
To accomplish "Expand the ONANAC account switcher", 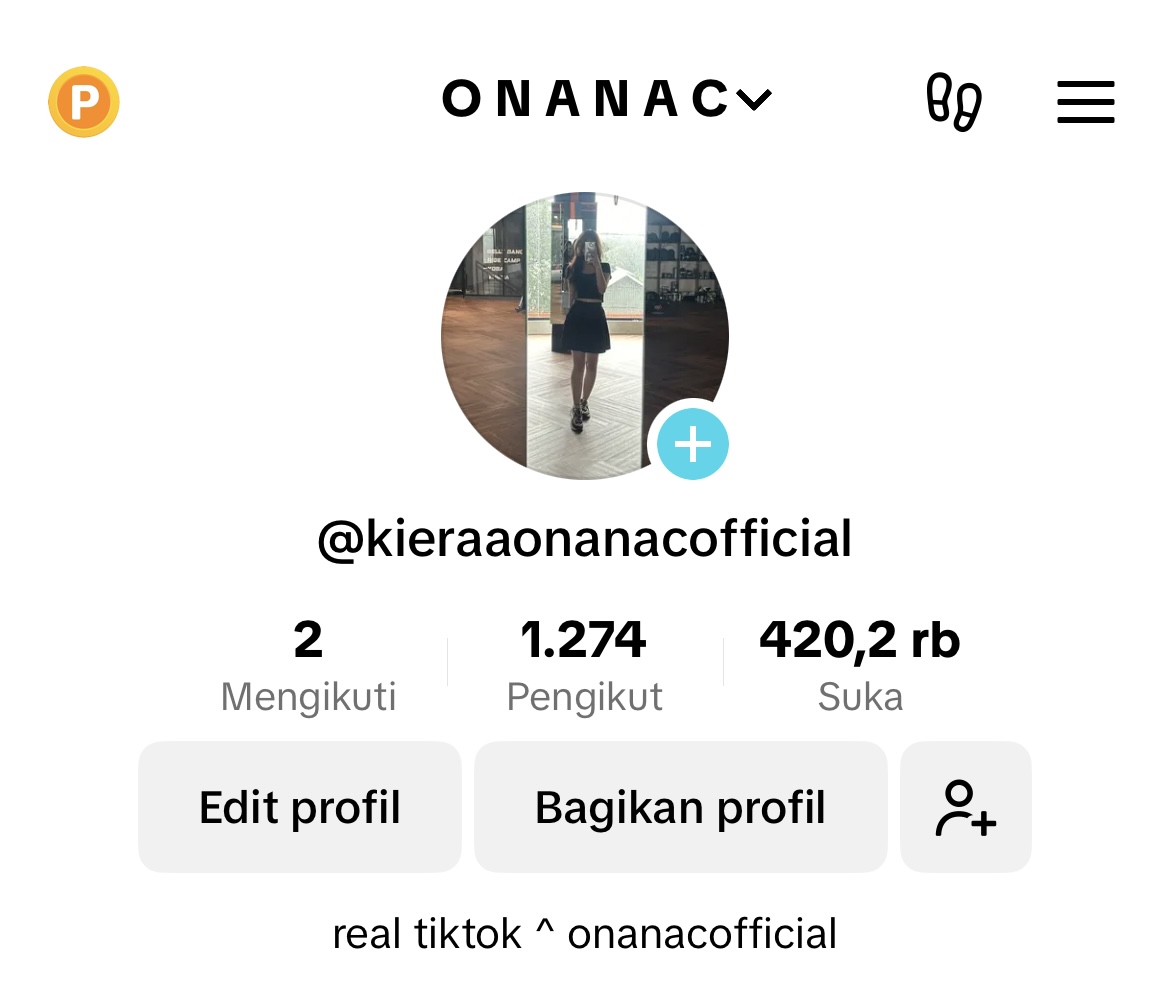I will [606, 99].
